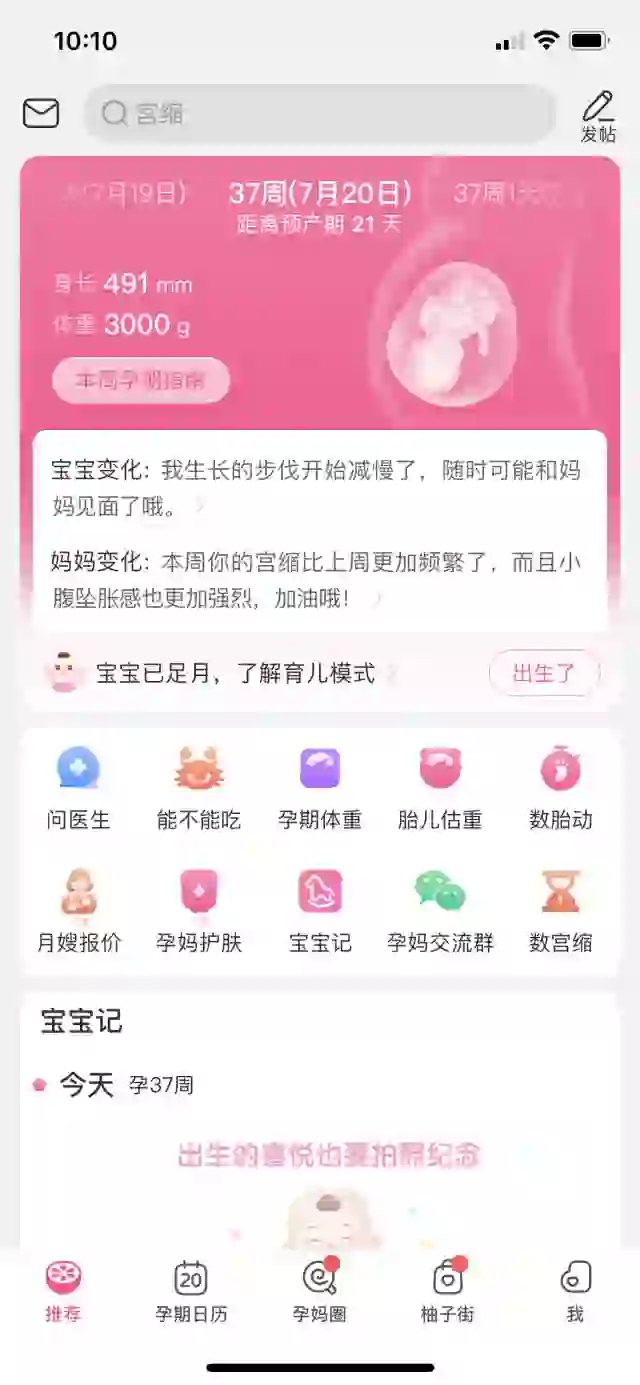Open 月嫂报价 shortcut
The image size is (640, 1385).
tap(79, 911)
